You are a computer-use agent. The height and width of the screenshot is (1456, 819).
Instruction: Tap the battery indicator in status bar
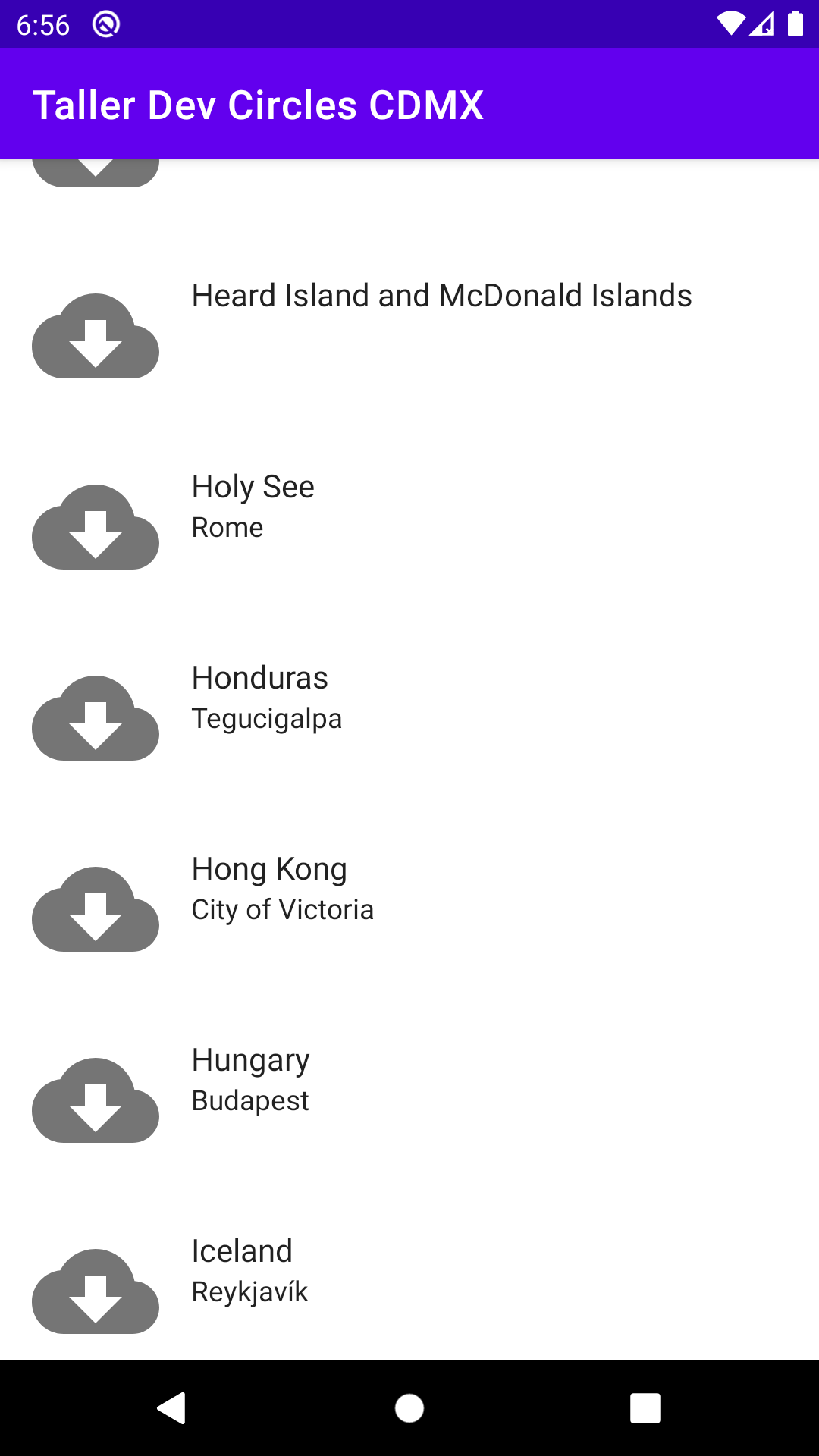tap(795, 23)
